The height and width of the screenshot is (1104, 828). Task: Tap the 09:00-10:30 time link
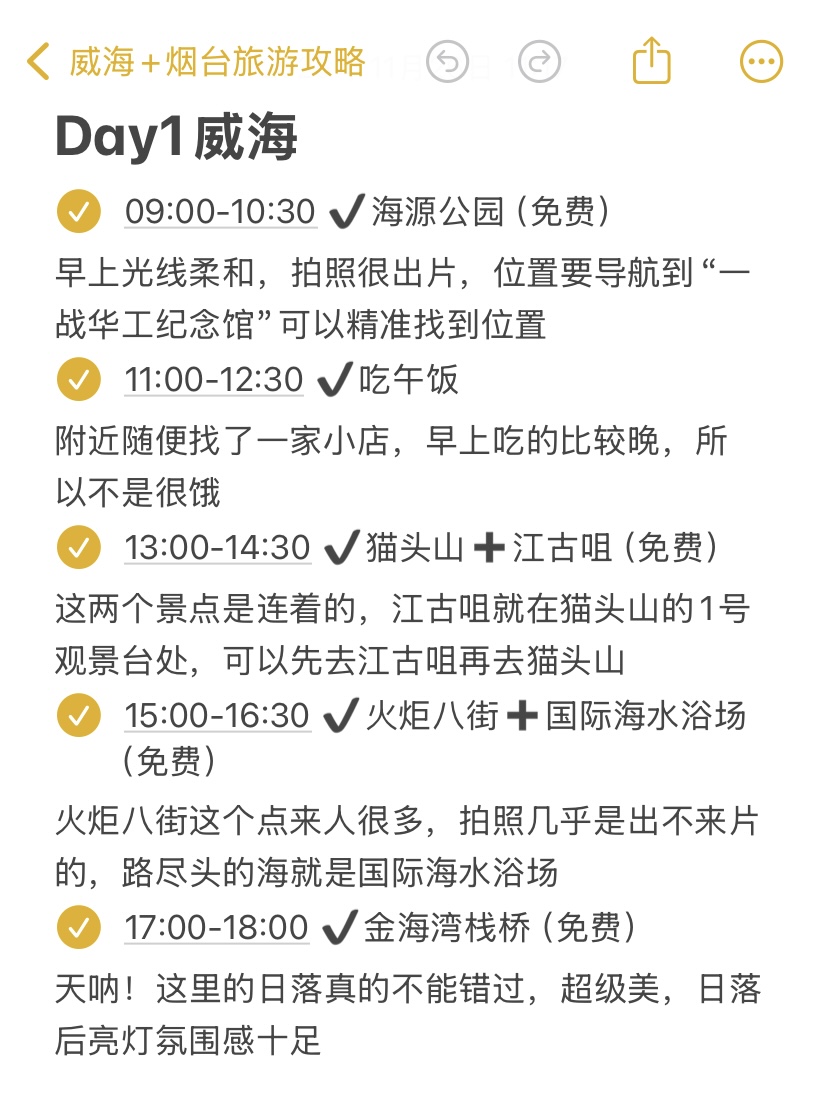click(220, 212)
